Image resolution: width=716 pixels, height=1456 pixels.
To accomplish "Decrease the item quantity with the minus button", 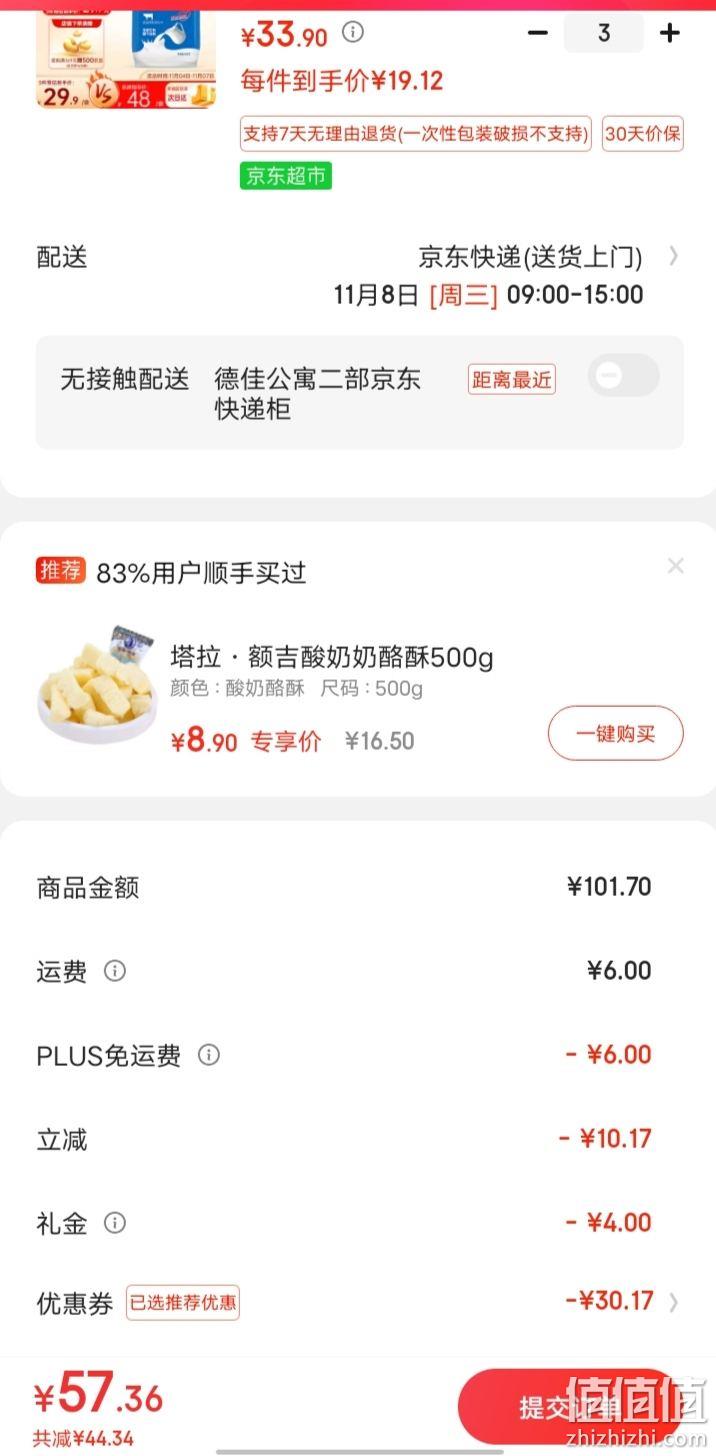I will click(538, 33).
